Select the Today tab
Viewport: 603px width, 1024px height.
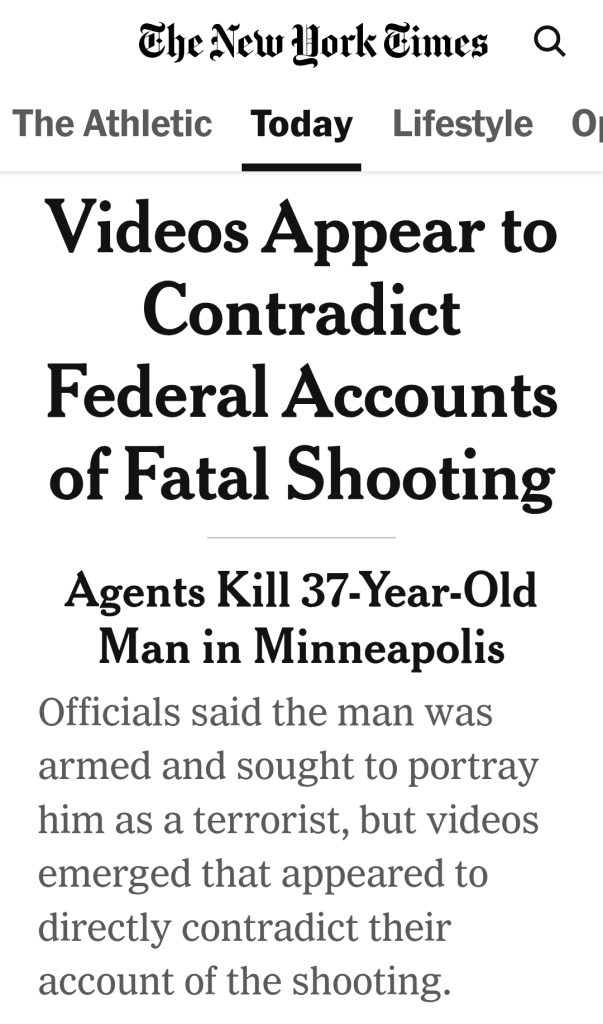click(x=301, y=124)
